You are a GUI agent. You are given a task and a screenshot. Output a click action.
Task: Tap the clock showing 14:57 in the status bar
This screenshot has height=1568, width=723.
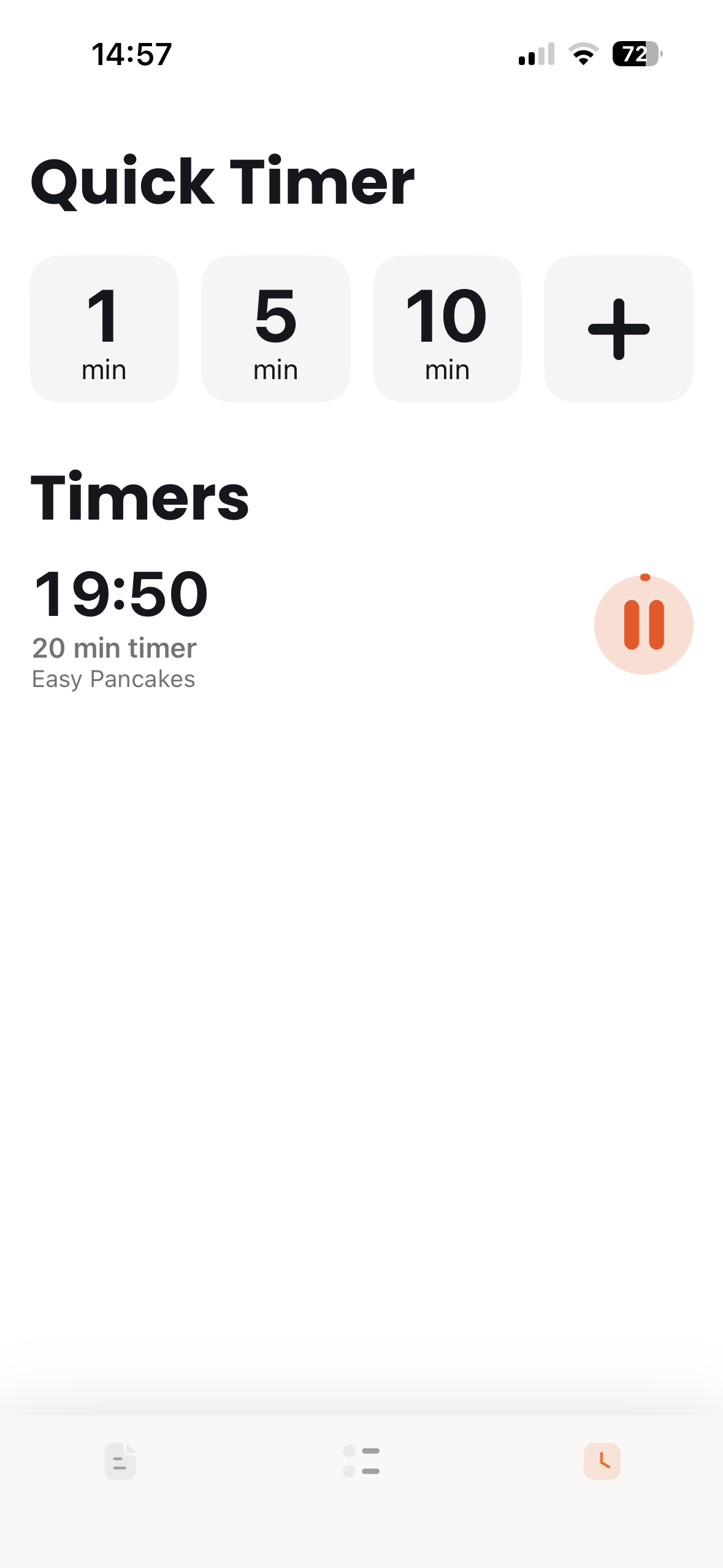[x=132, y=54]
